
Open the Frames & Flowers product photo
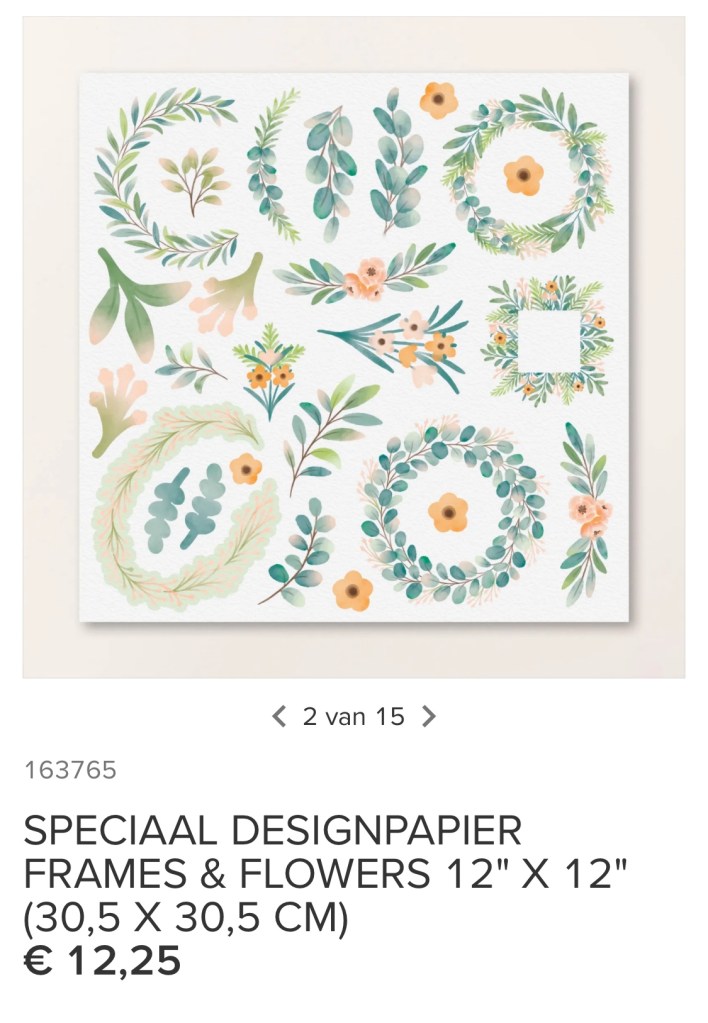point(354,347)
